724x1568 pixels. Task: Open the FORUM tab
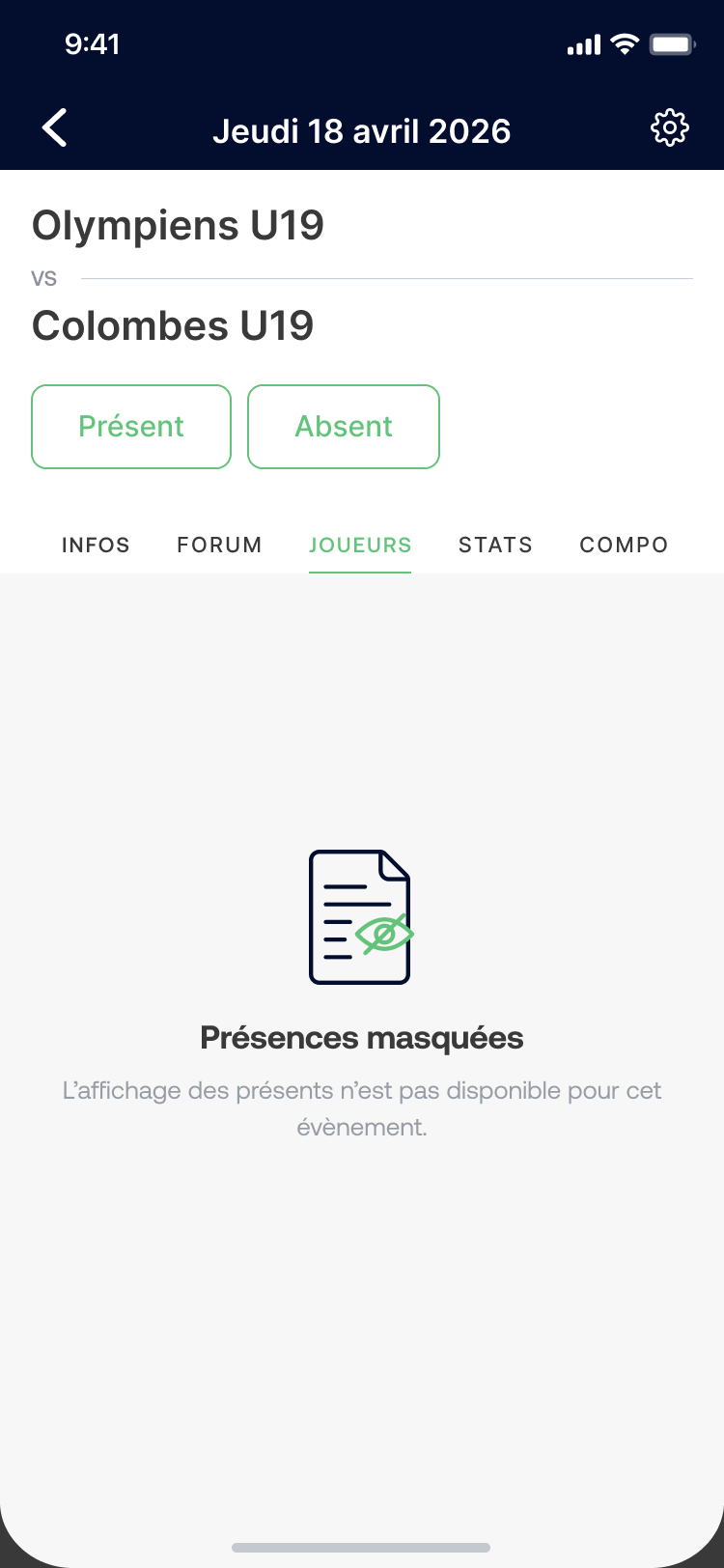tap(219, 545)
